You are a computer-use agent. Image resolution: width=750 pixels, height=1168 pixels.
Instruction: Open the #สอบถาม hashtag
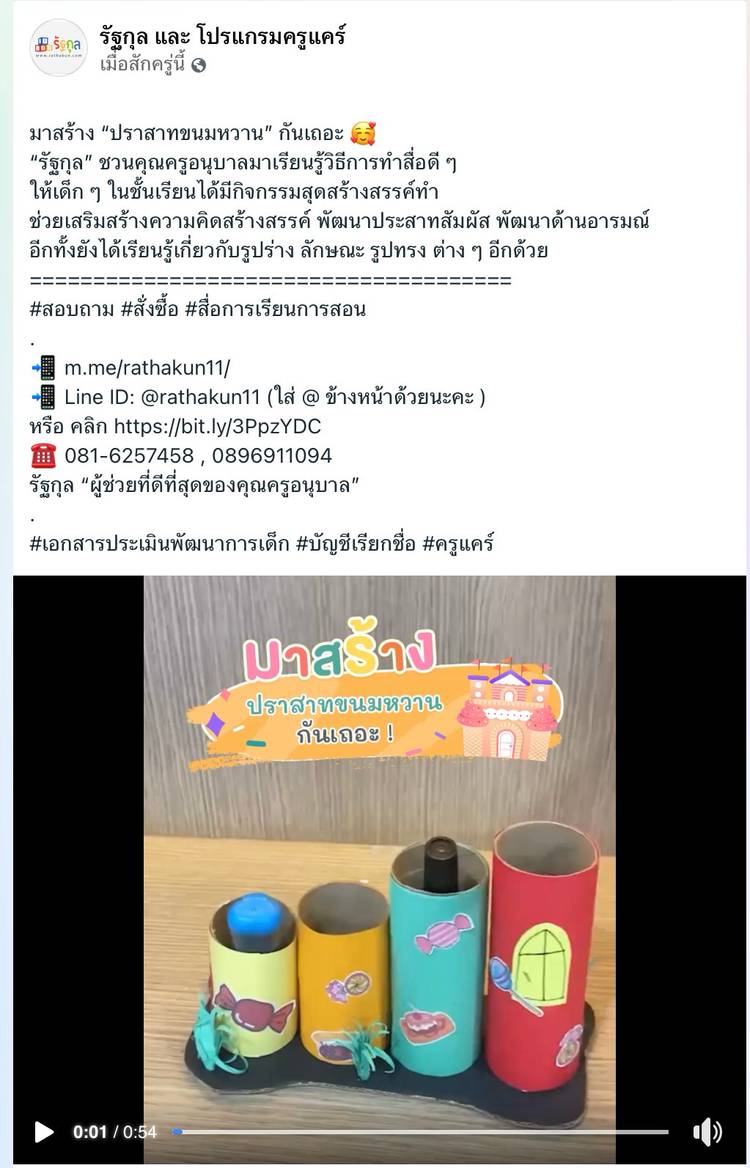(72, 309)
